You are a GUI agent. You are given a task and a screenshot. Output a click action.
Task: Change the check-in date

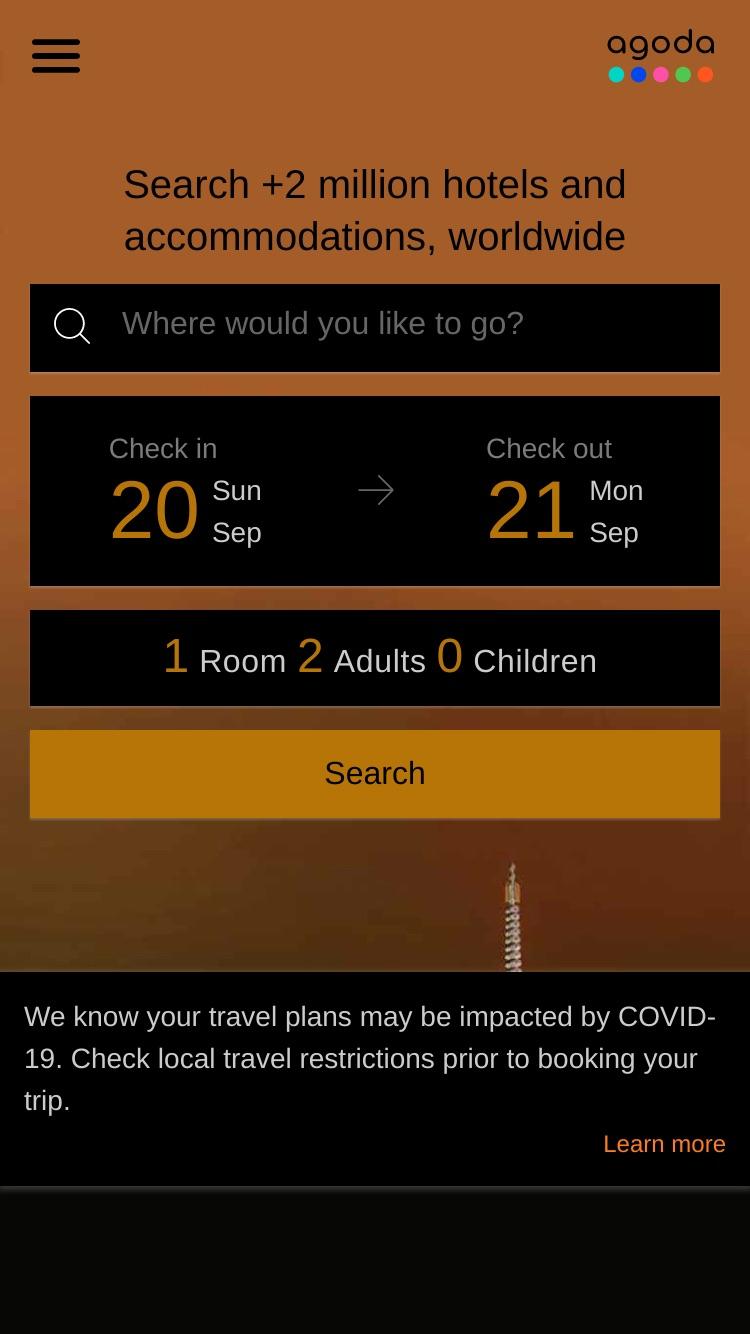[x=186, y=492]
